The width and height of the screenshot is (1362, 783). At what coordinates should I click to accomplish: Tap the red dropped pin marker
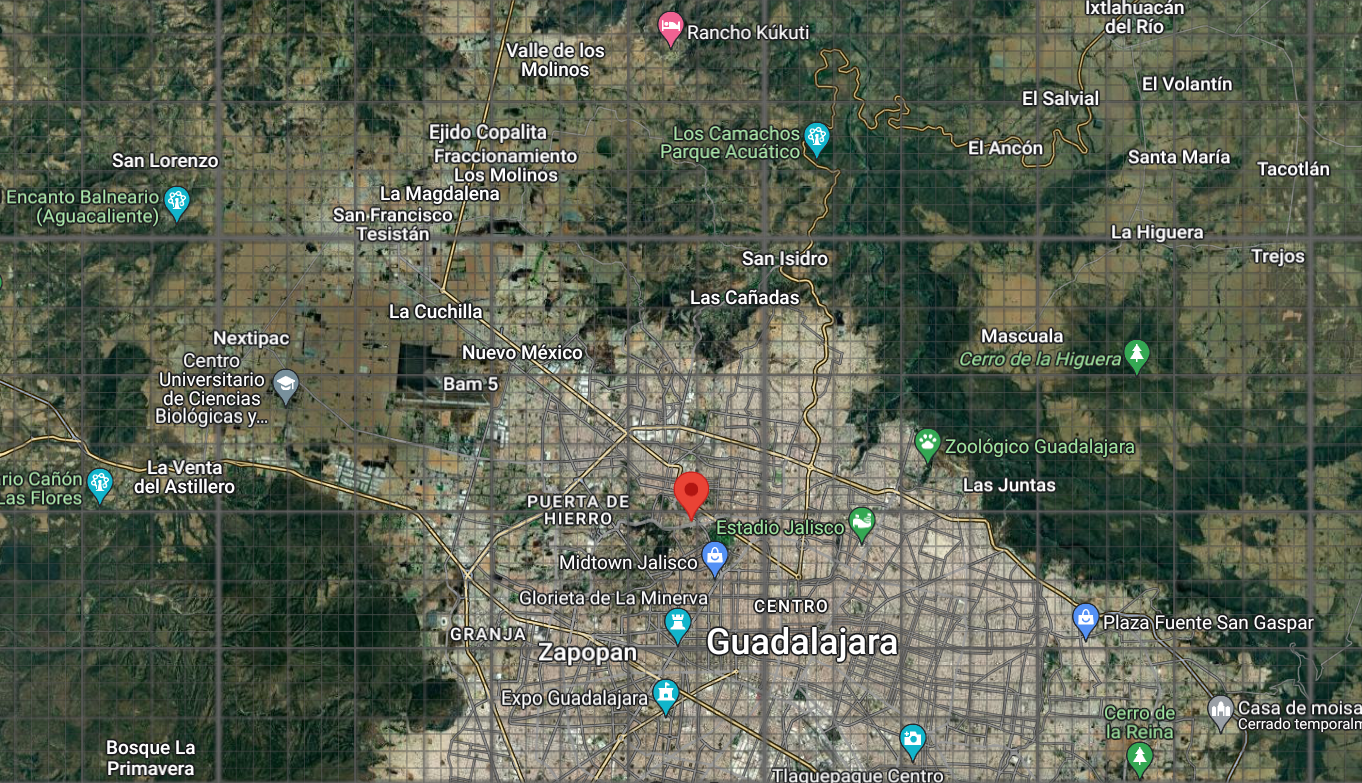[691, 494]
